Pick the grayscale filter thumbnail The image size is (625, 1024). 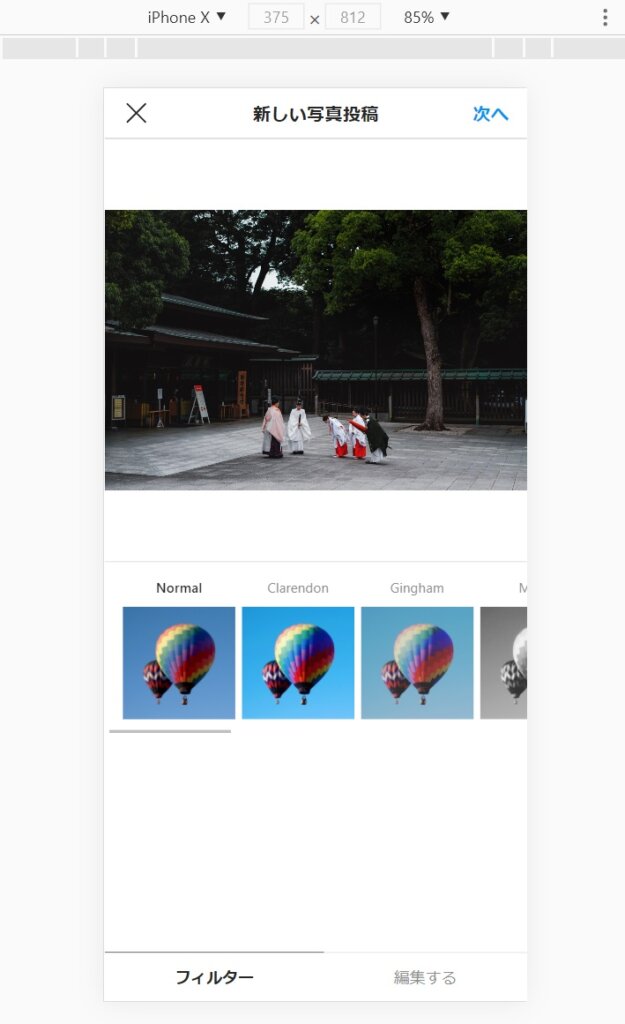pyautogui.click(x=504, y=662)
